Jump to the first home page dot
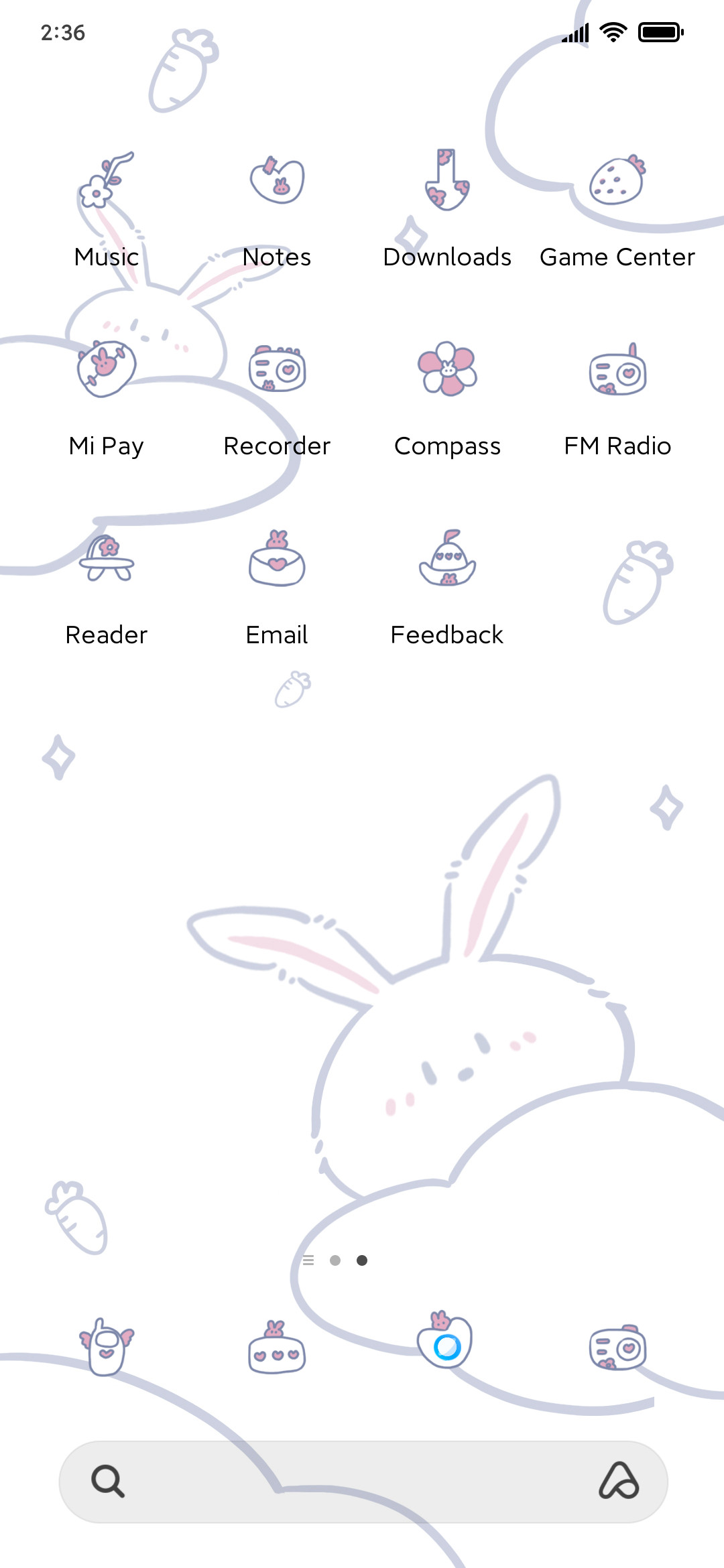Screen dimensions: 724x1568 335,1260
